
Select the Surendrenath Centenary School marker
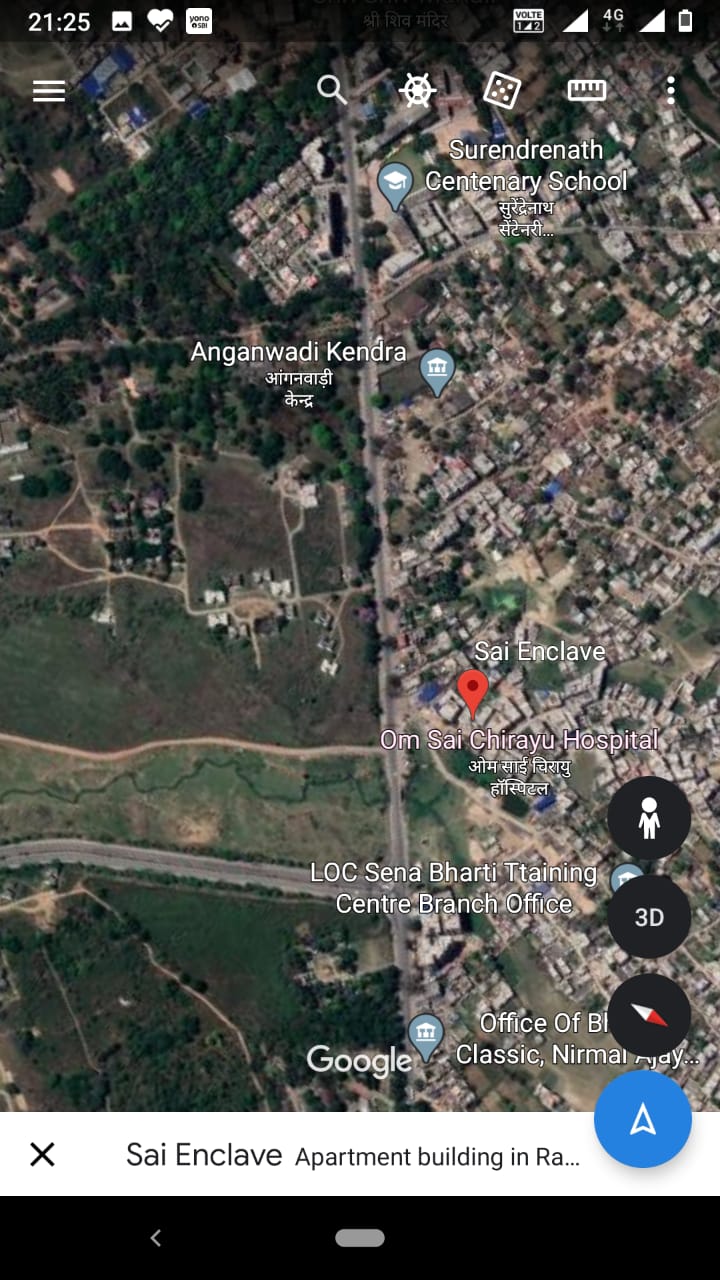395,183
